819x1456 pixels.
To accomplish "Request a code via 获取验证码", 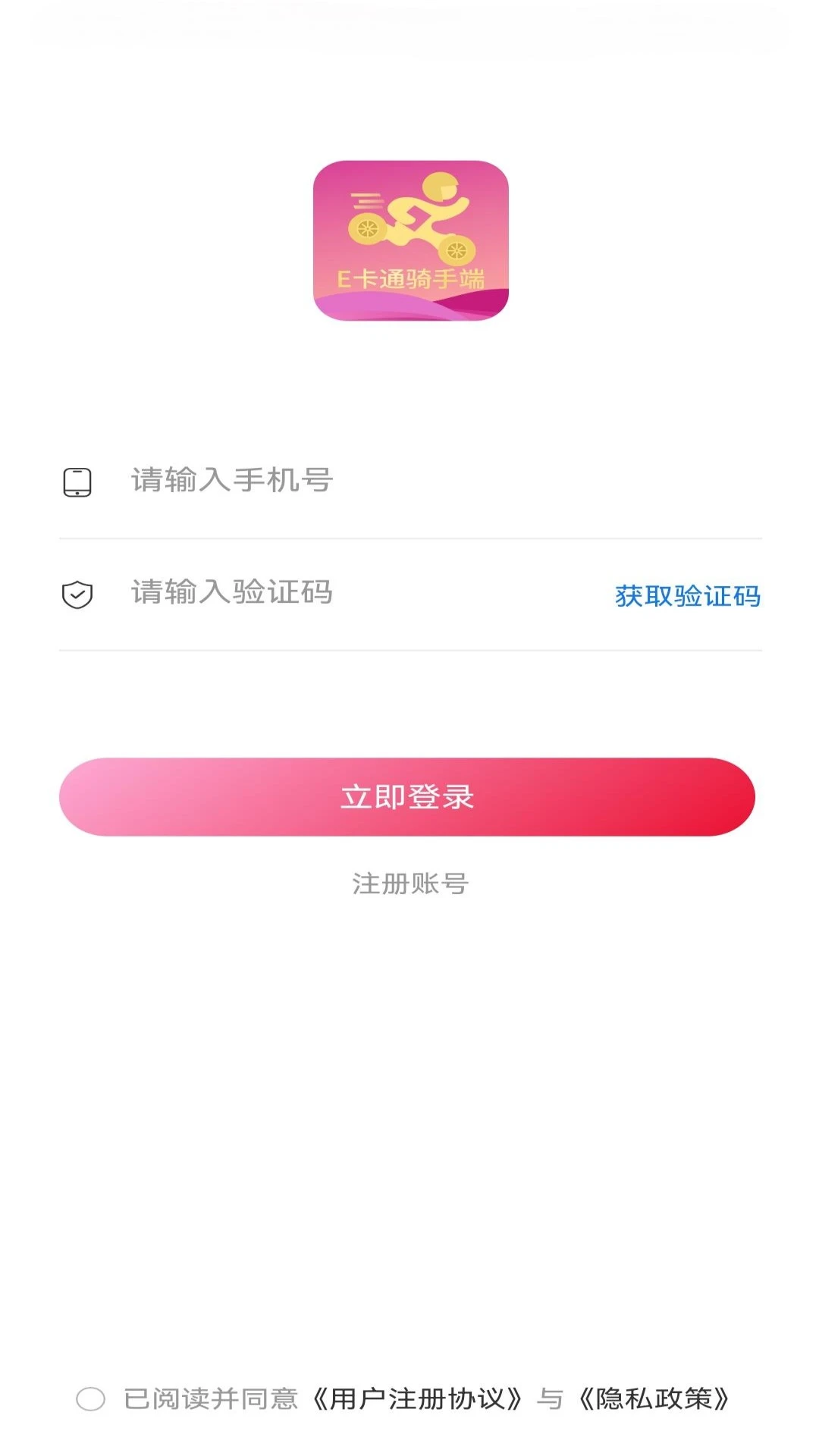I will [687, 596].
